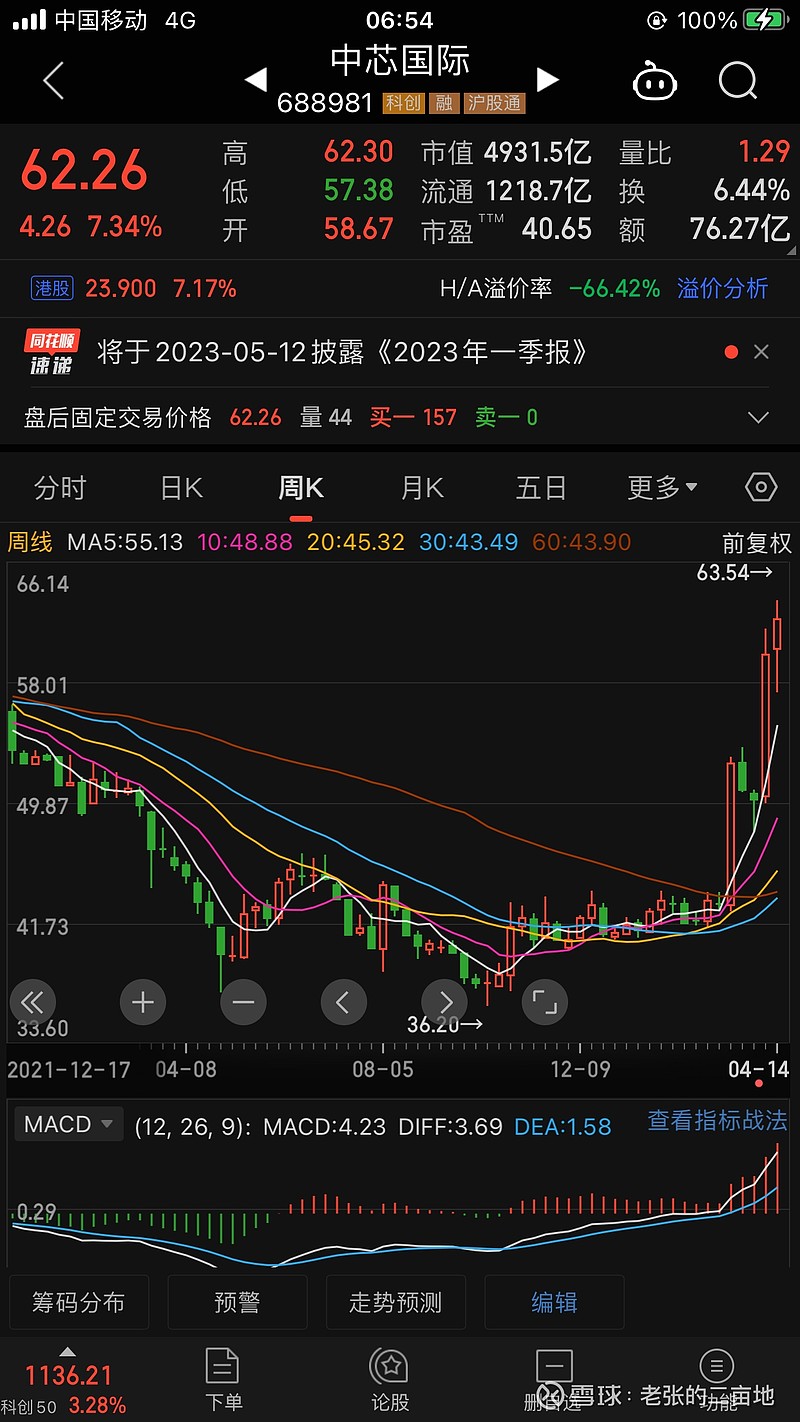Open the 筹码分布 chip distribution button
The height and width of the screenshot is (1422, 800).
point(79,1302)
